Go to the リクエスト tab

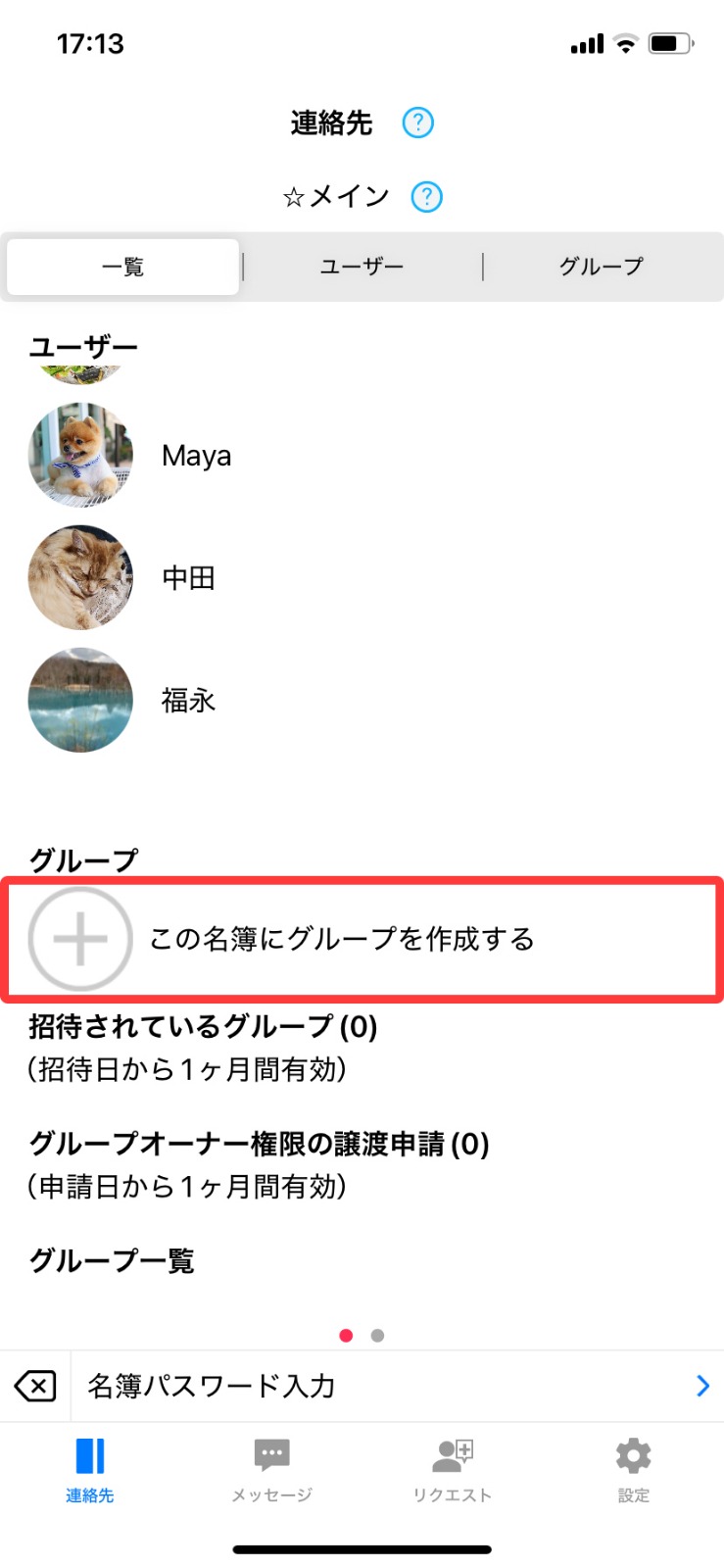[452, 1468]
